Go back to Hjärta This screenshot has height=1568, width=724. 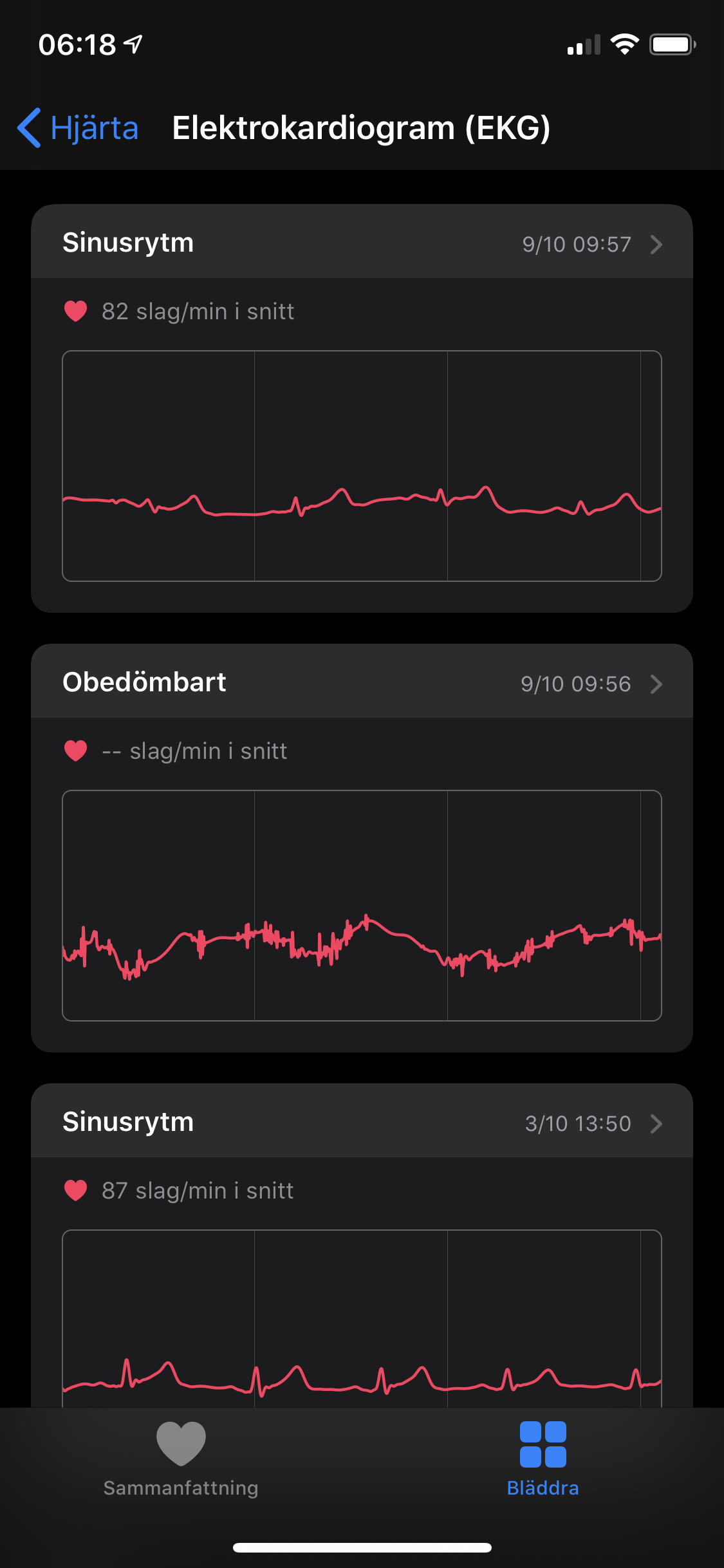(79, 127)
